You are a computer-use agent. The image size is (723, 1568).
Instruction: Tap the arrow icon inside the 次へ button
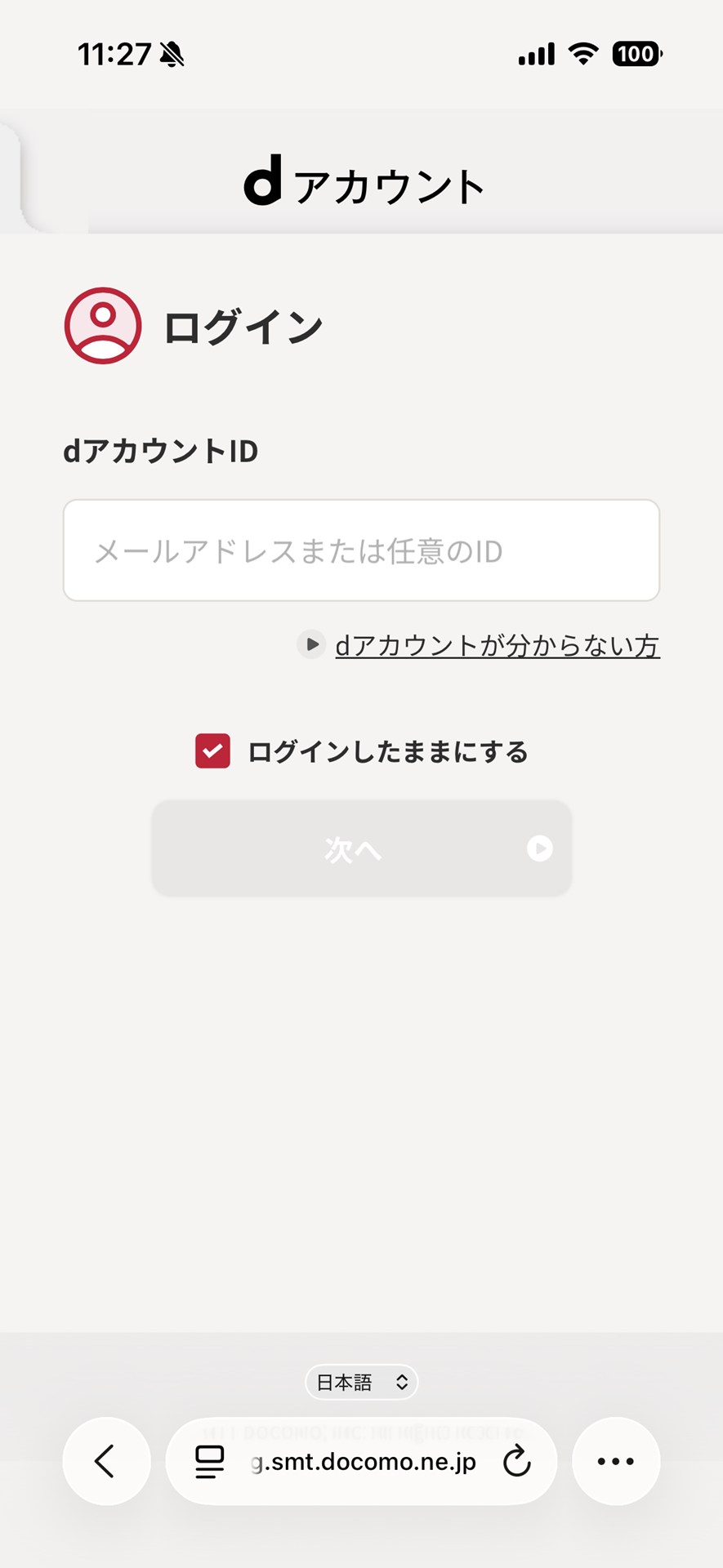click(538, 849)
